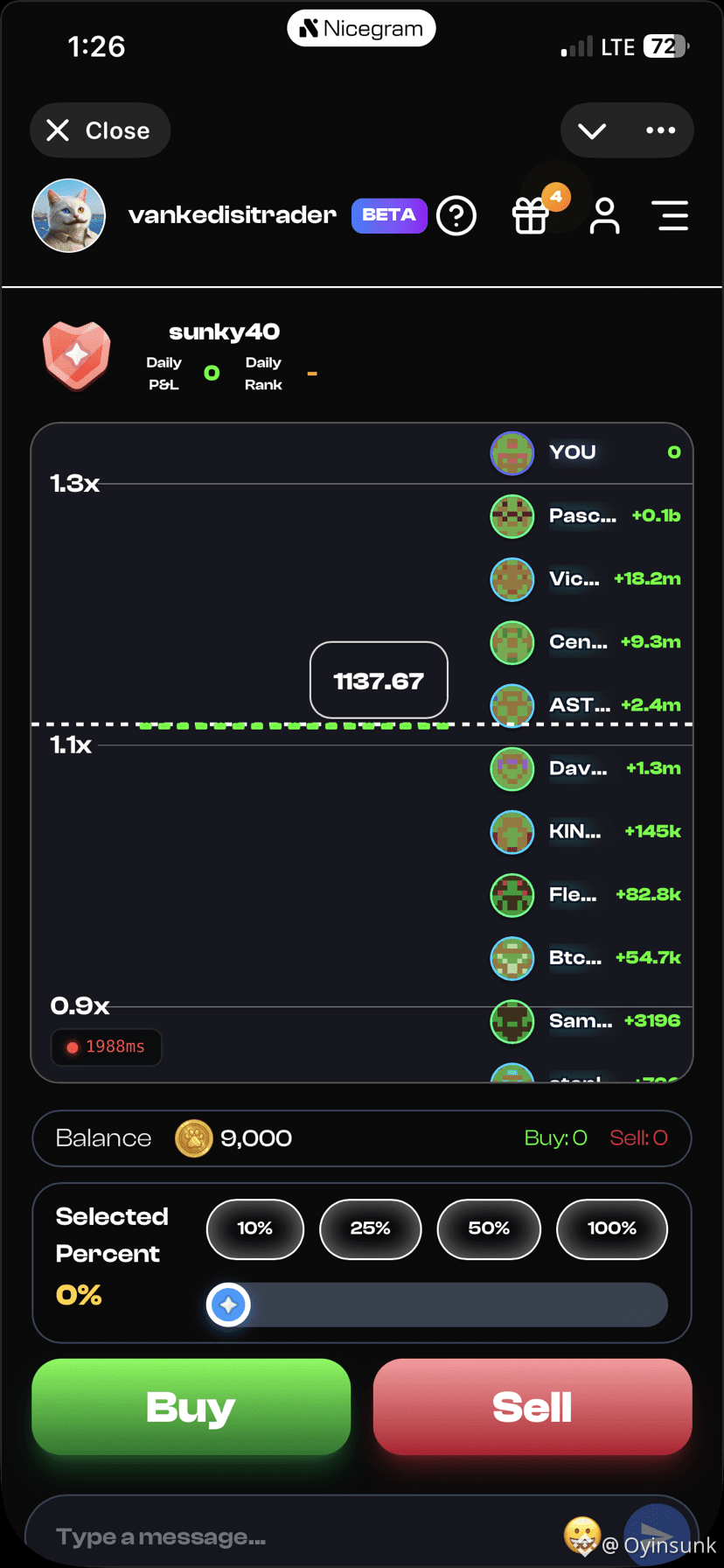Open the gift rewards icon

pyautogui.click(x=531, y=216)
